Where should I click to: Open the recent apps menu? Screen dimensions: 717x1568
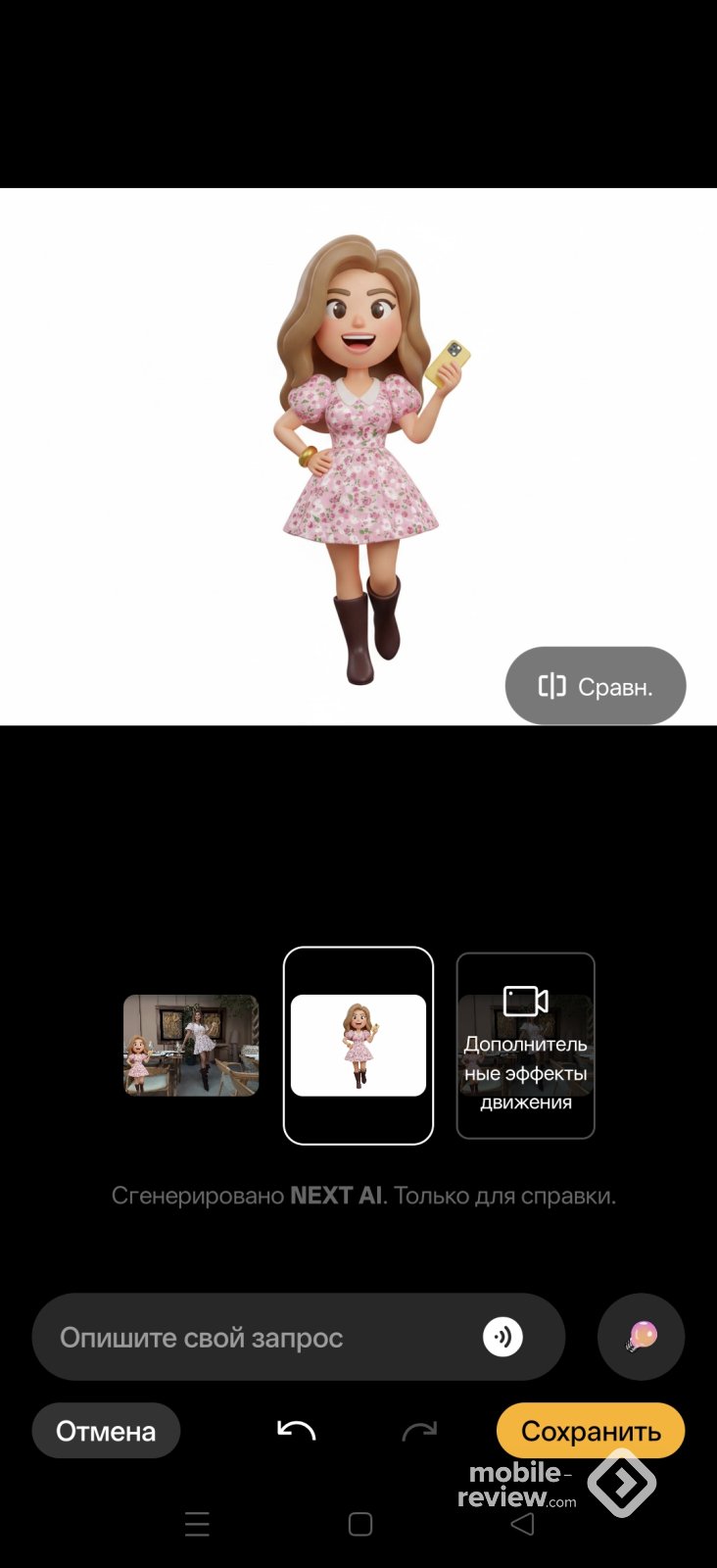click(197, 1524)
